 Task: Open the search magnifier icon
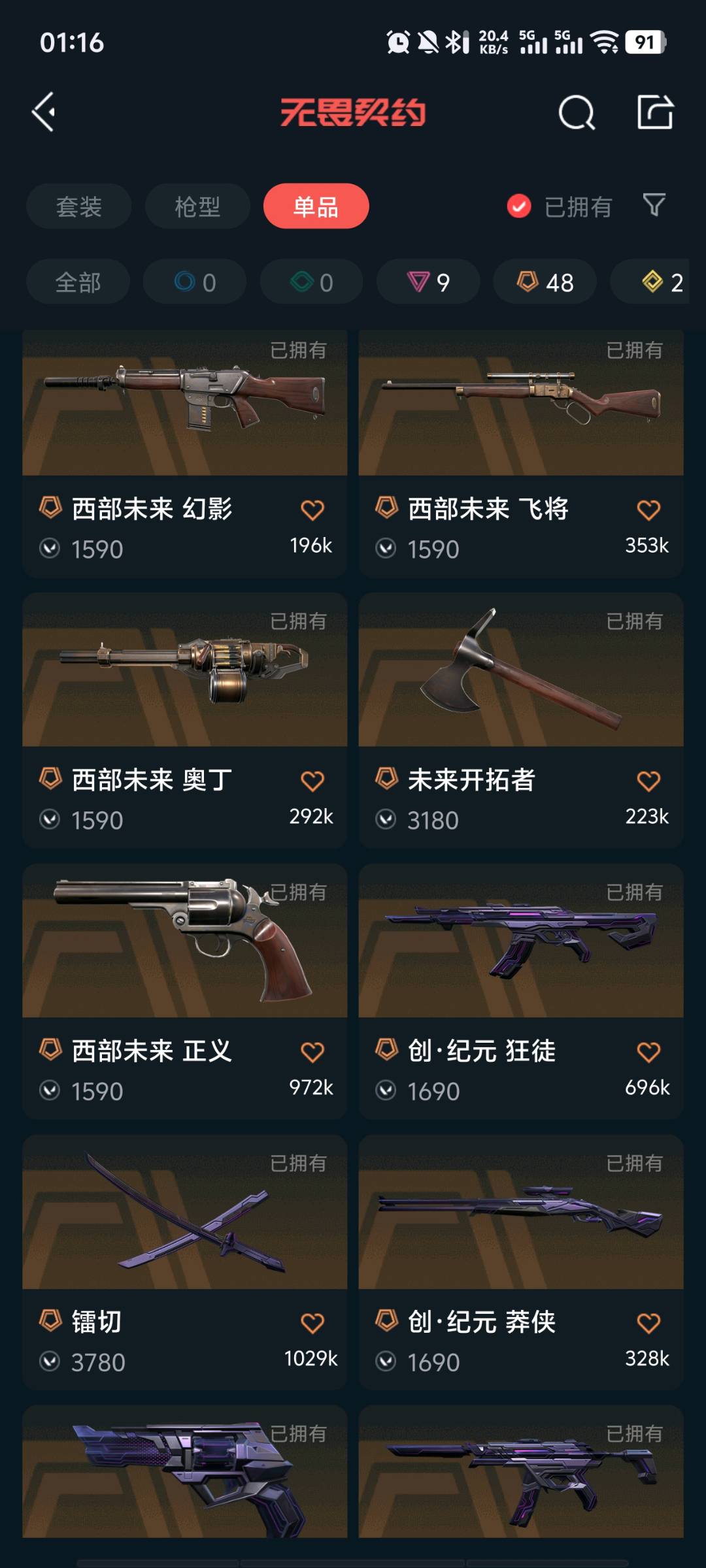point(577,113)
